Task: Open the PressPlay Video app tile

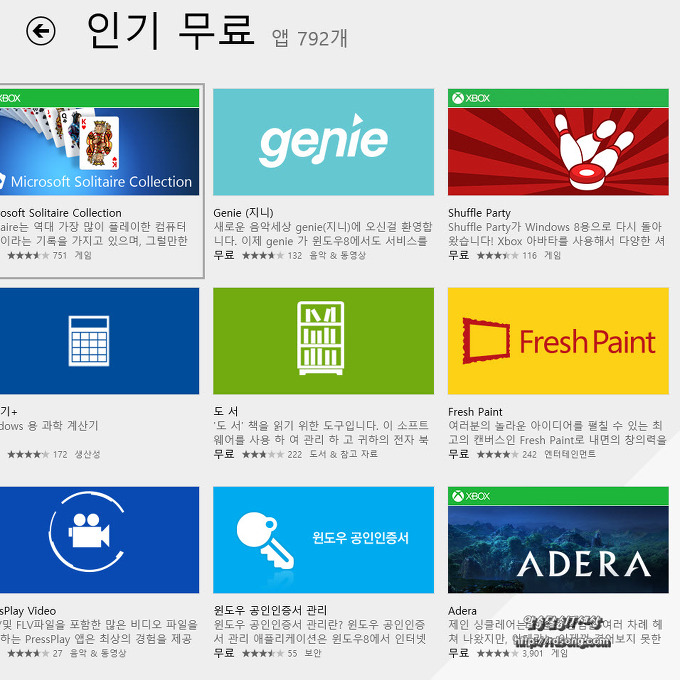Action: (x=100, y=540)
